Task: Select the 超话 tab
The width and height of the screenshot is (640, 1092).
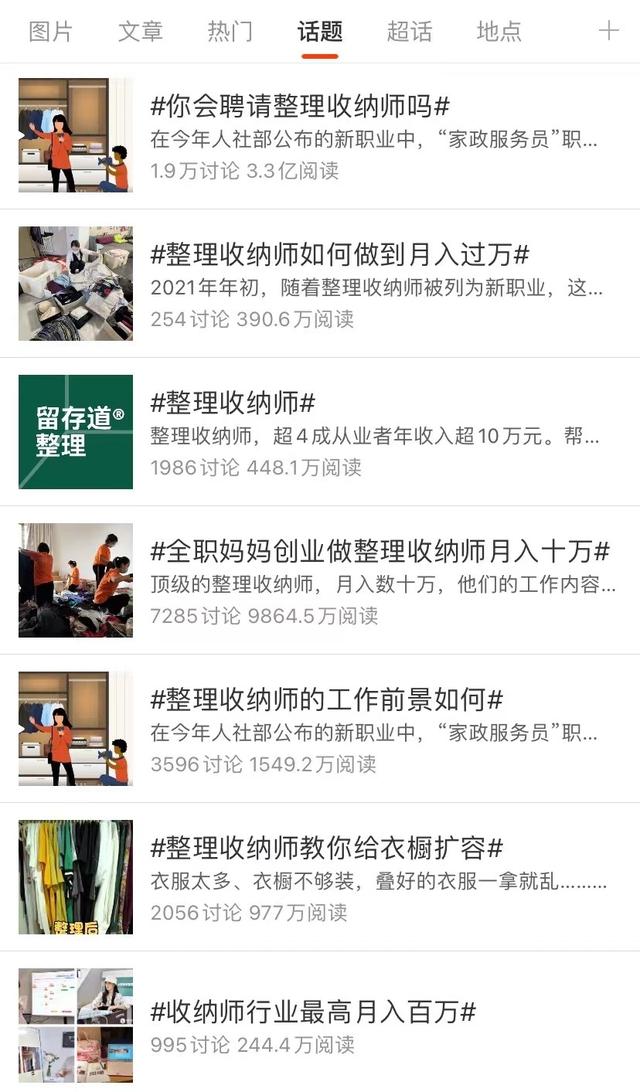Action: tap(410, 31)
